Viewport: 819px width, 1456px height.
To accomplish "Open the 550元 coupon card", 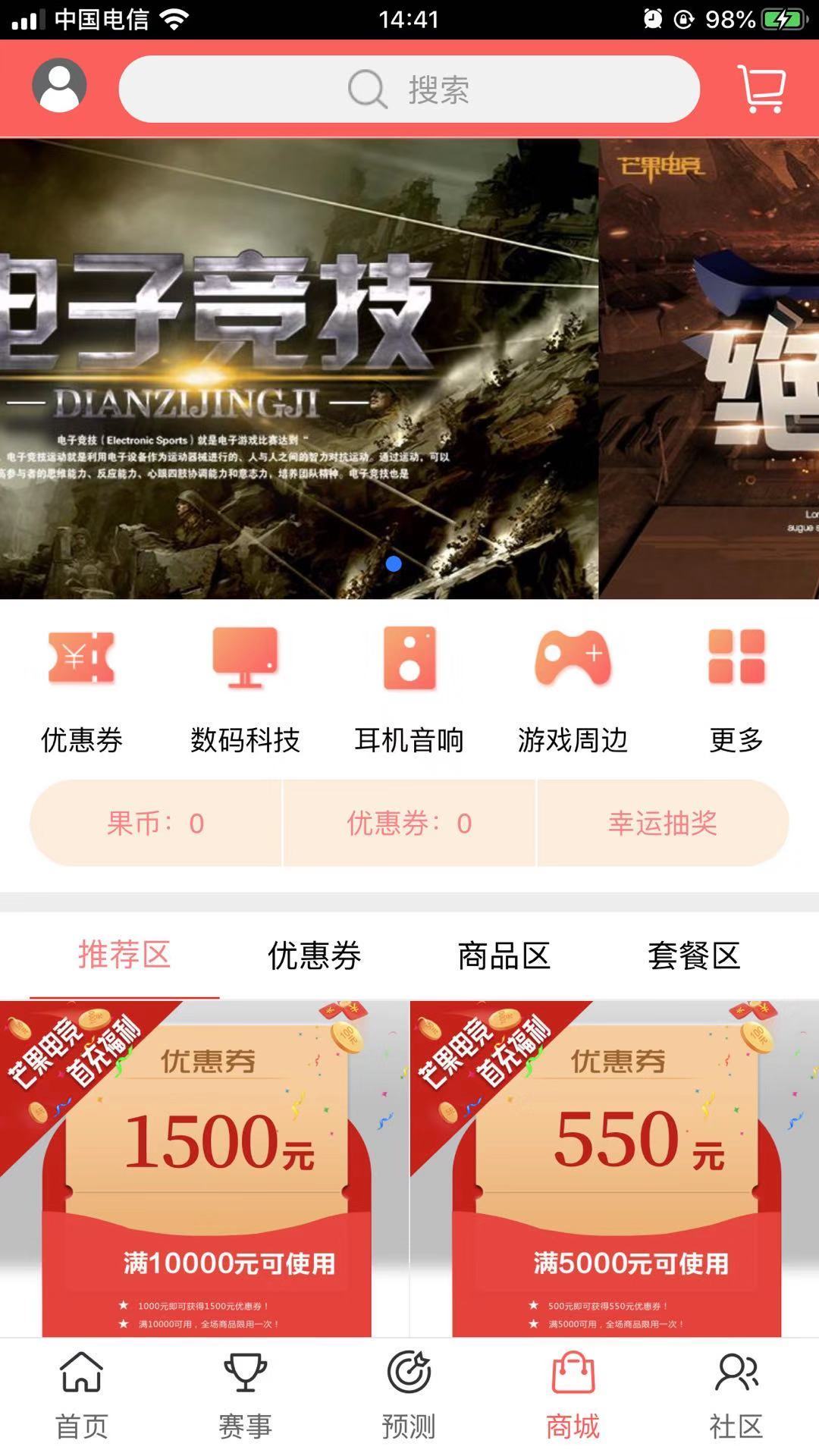I will click(614, 1168).
